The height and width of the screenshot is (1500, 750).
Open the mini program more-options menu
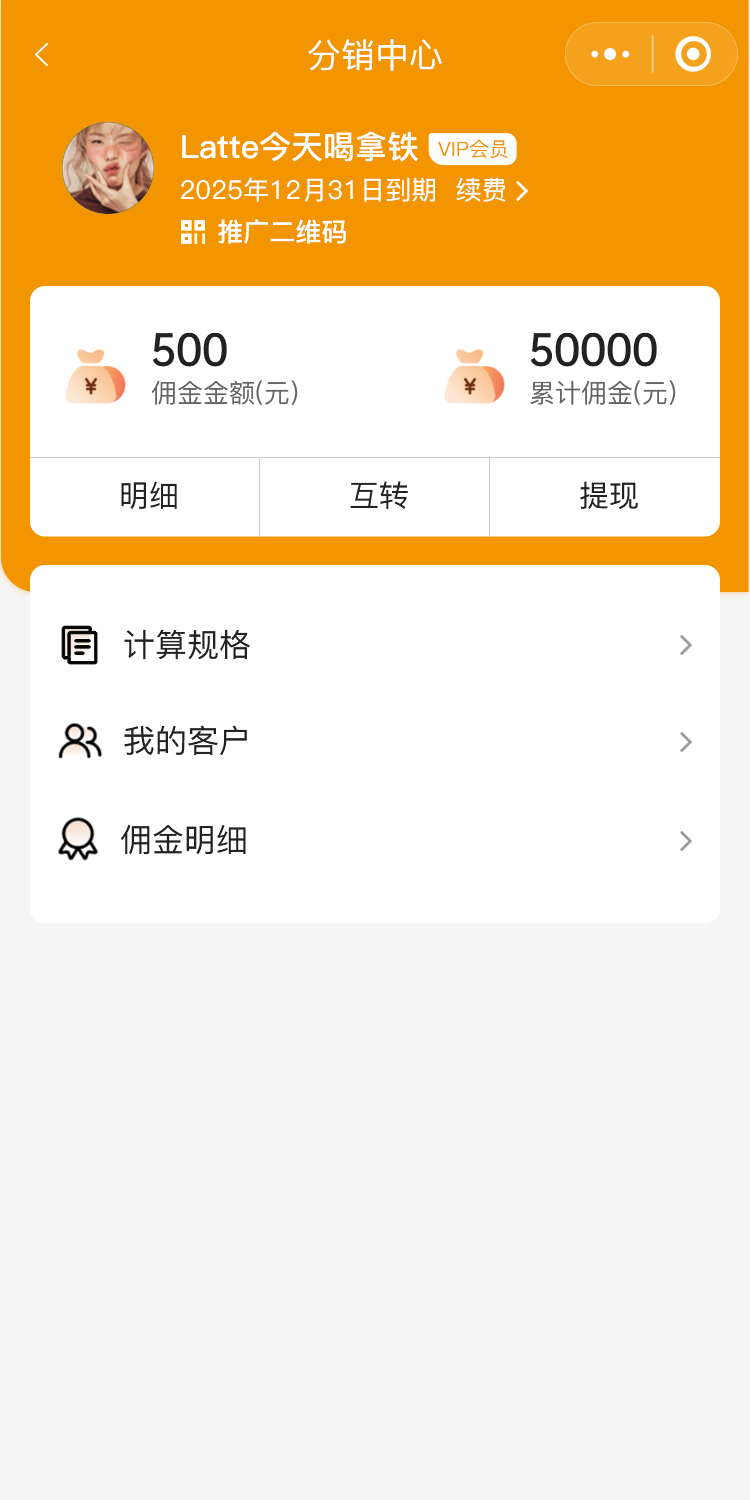coord(610,54)
